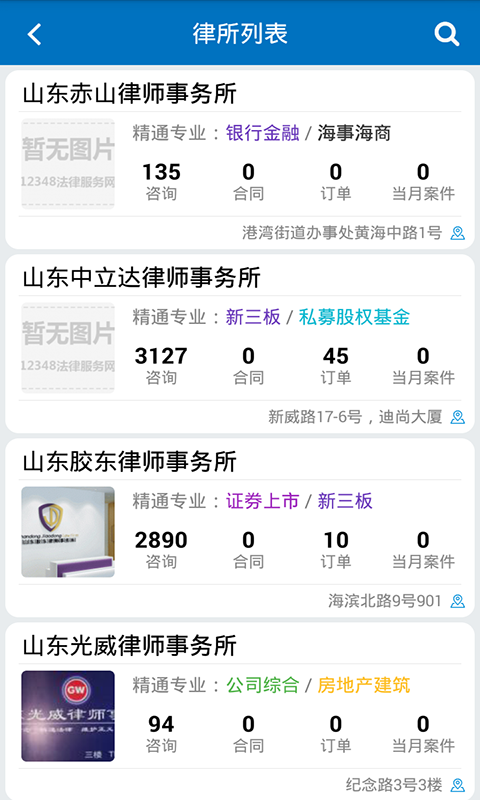Tap the location pin next to 新威路17-6号，迪尚大厦
The image size is (480, 800).
coord(458,417)
